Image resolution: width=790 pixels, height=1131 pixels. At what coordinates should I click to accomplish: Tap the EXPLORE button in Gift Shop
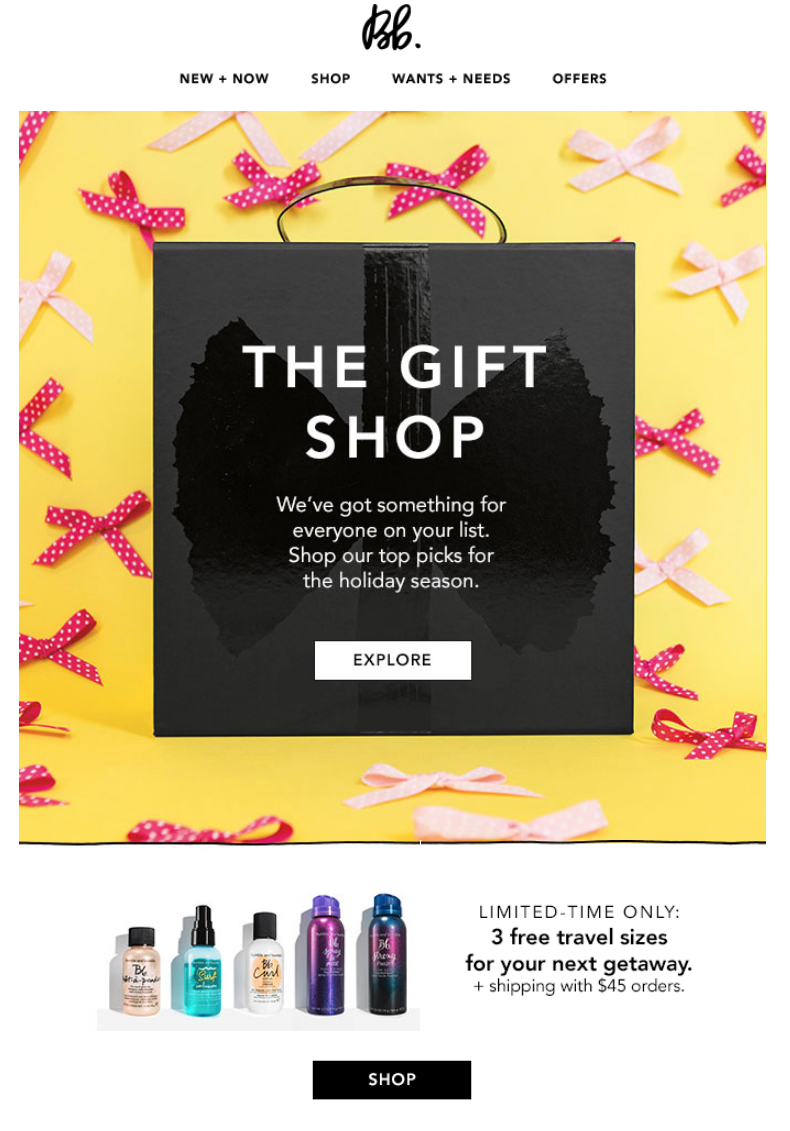click(x=392, y=660)
